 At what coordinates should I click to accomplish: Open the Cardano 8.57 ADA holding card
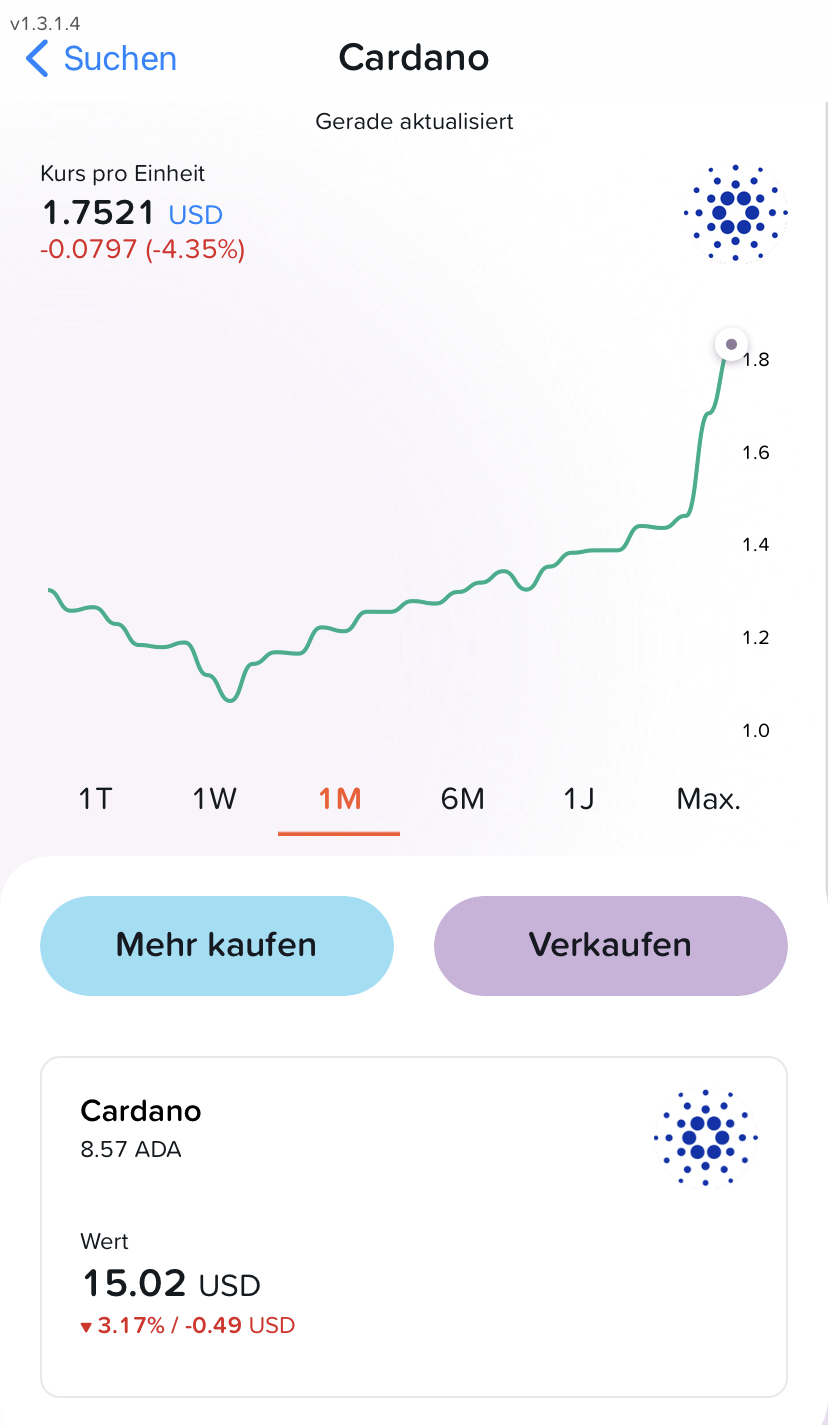pos(414,1226)
